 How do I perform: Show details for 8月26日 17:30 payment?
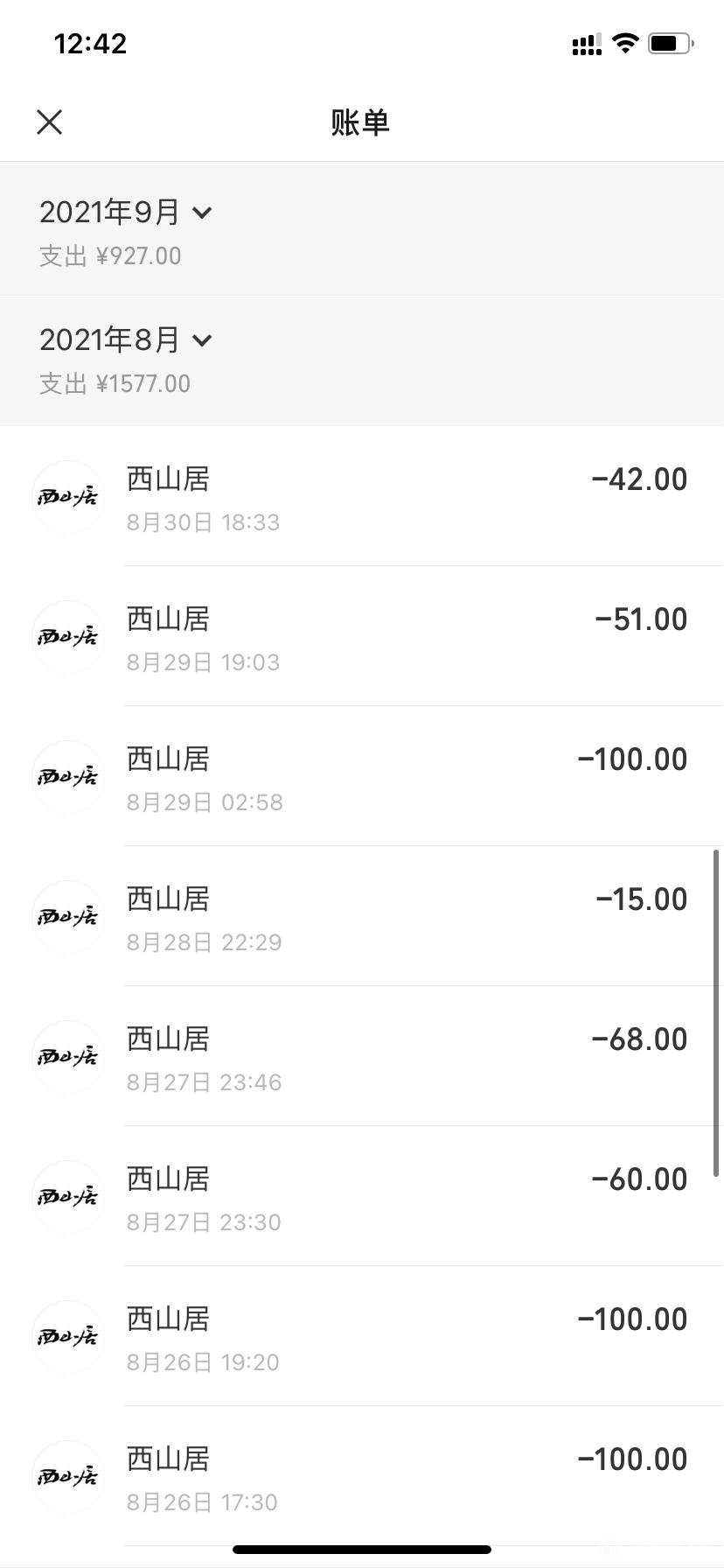coord(362,1476)
